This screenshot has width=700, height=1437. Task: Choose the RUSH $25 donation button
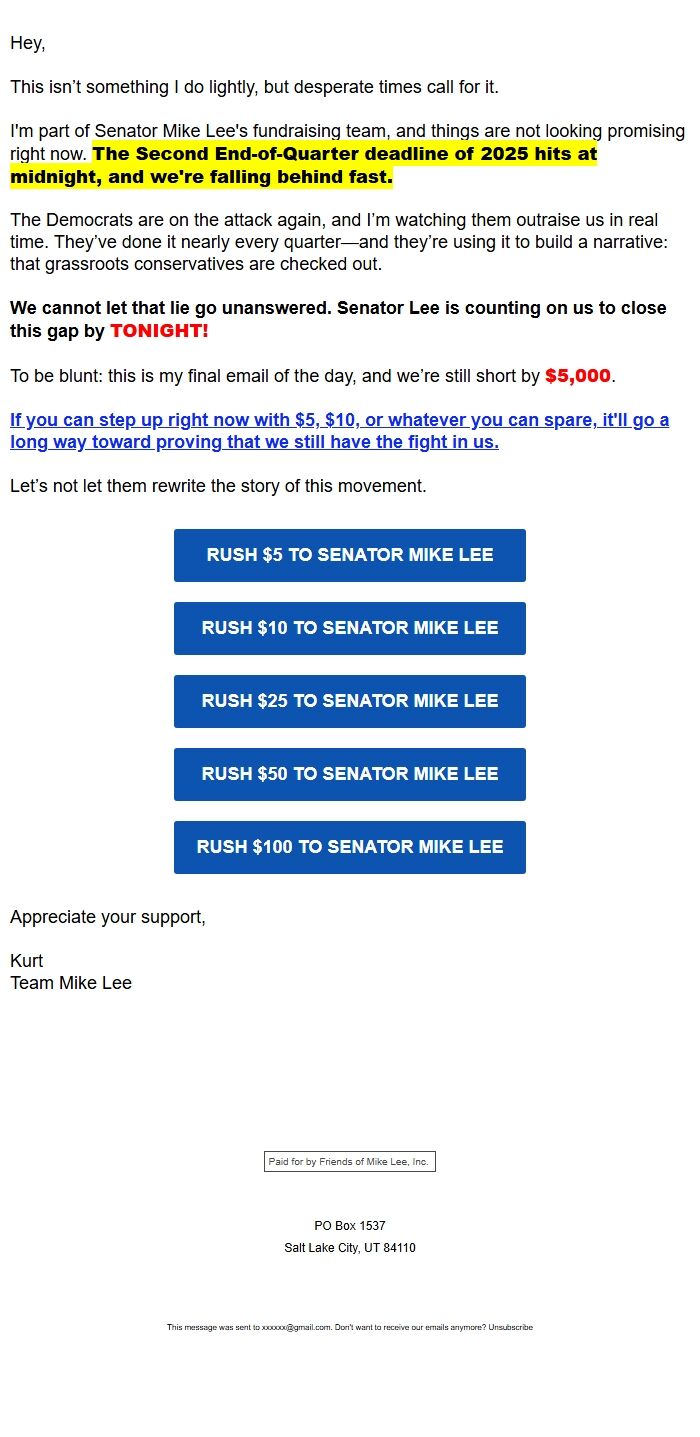350,701
